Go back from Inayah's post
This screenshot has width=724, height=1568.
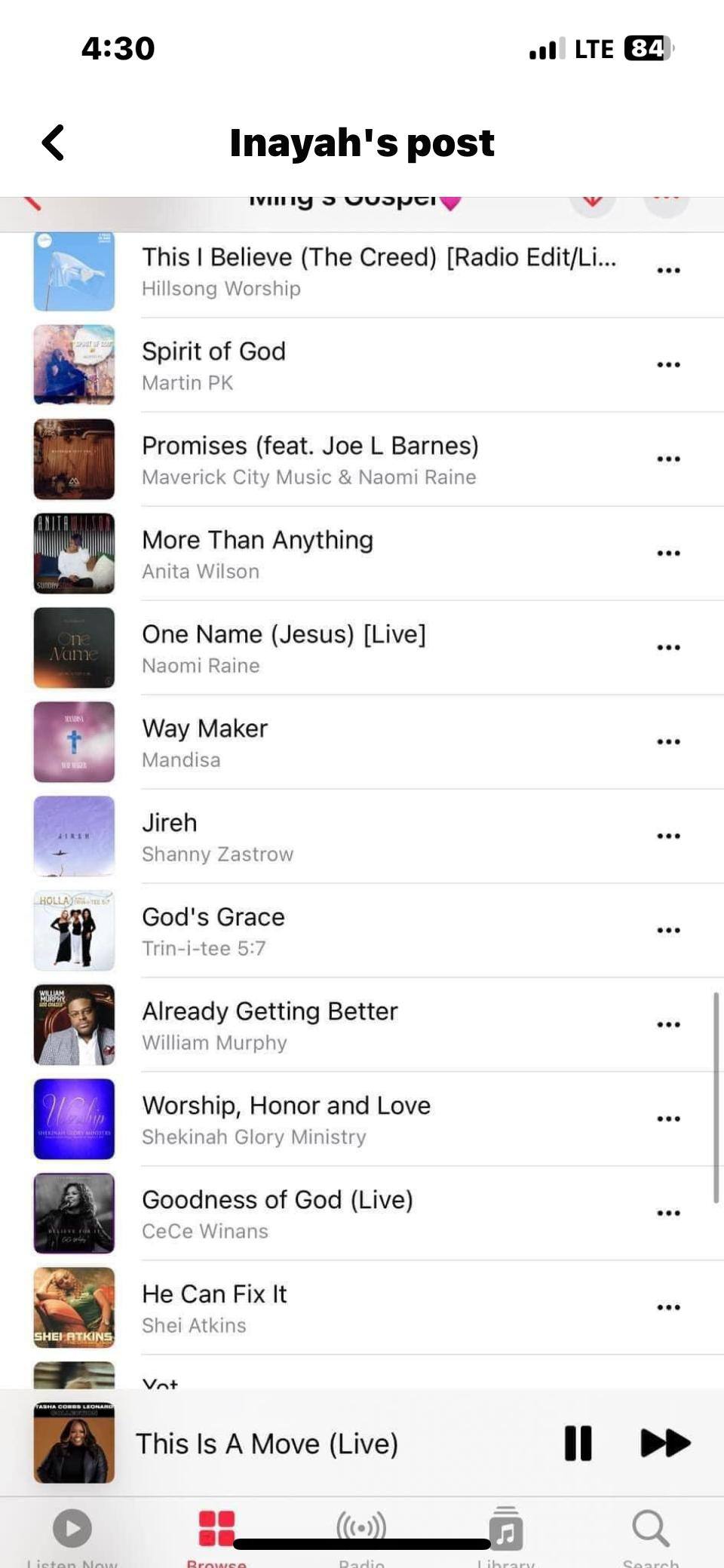coord(54,143)
